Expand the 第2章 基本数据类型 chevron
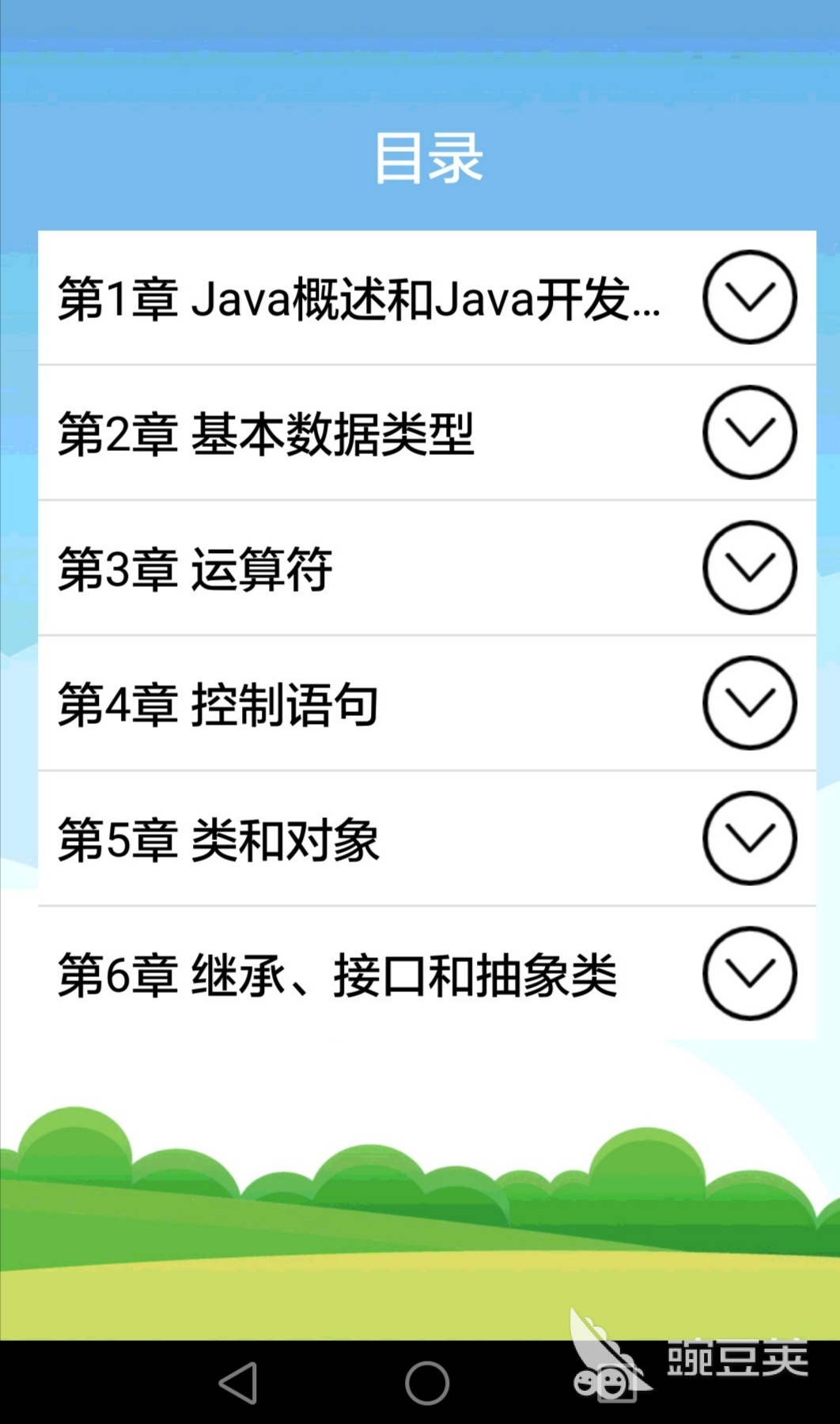The height and width of the screenshot is (1424, 840). [x=749, y=433]
